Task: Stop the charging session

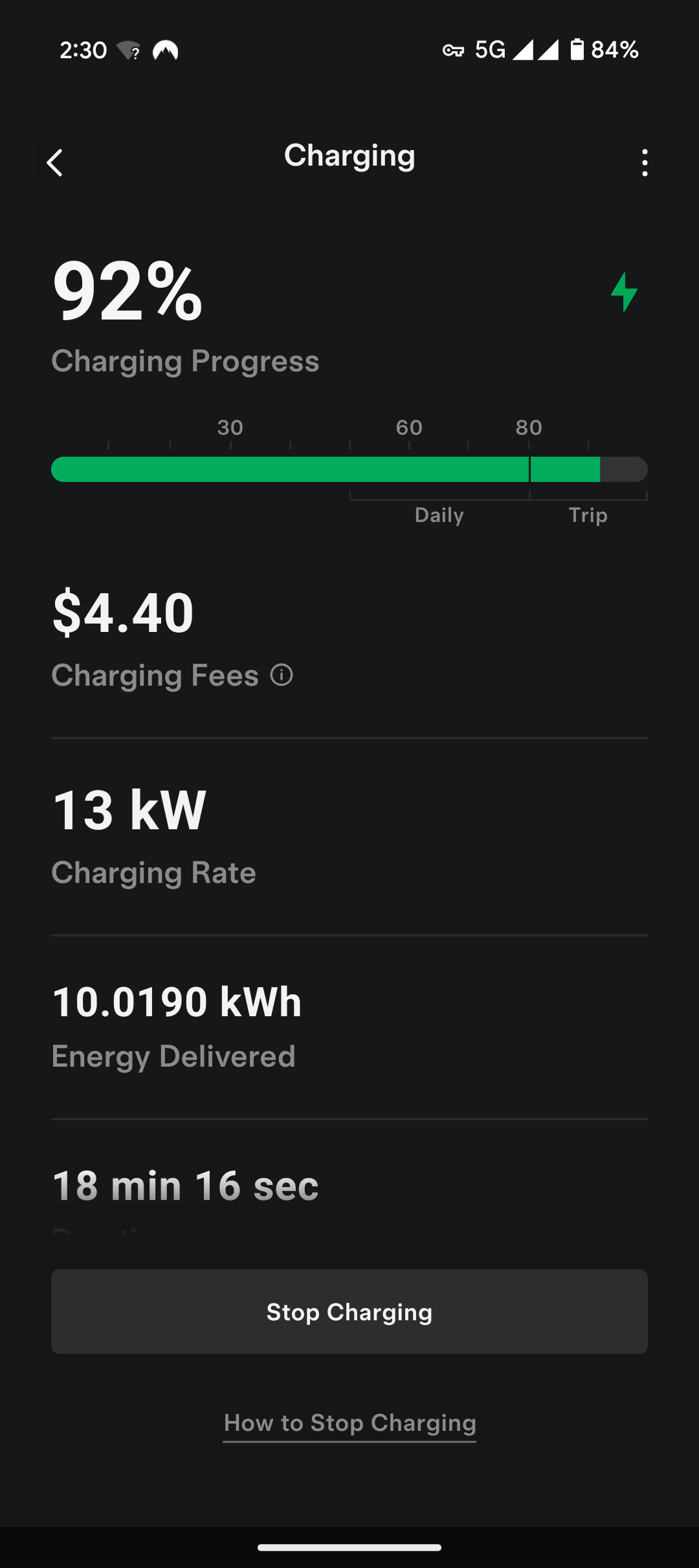Action: [x=349, y=1312]
